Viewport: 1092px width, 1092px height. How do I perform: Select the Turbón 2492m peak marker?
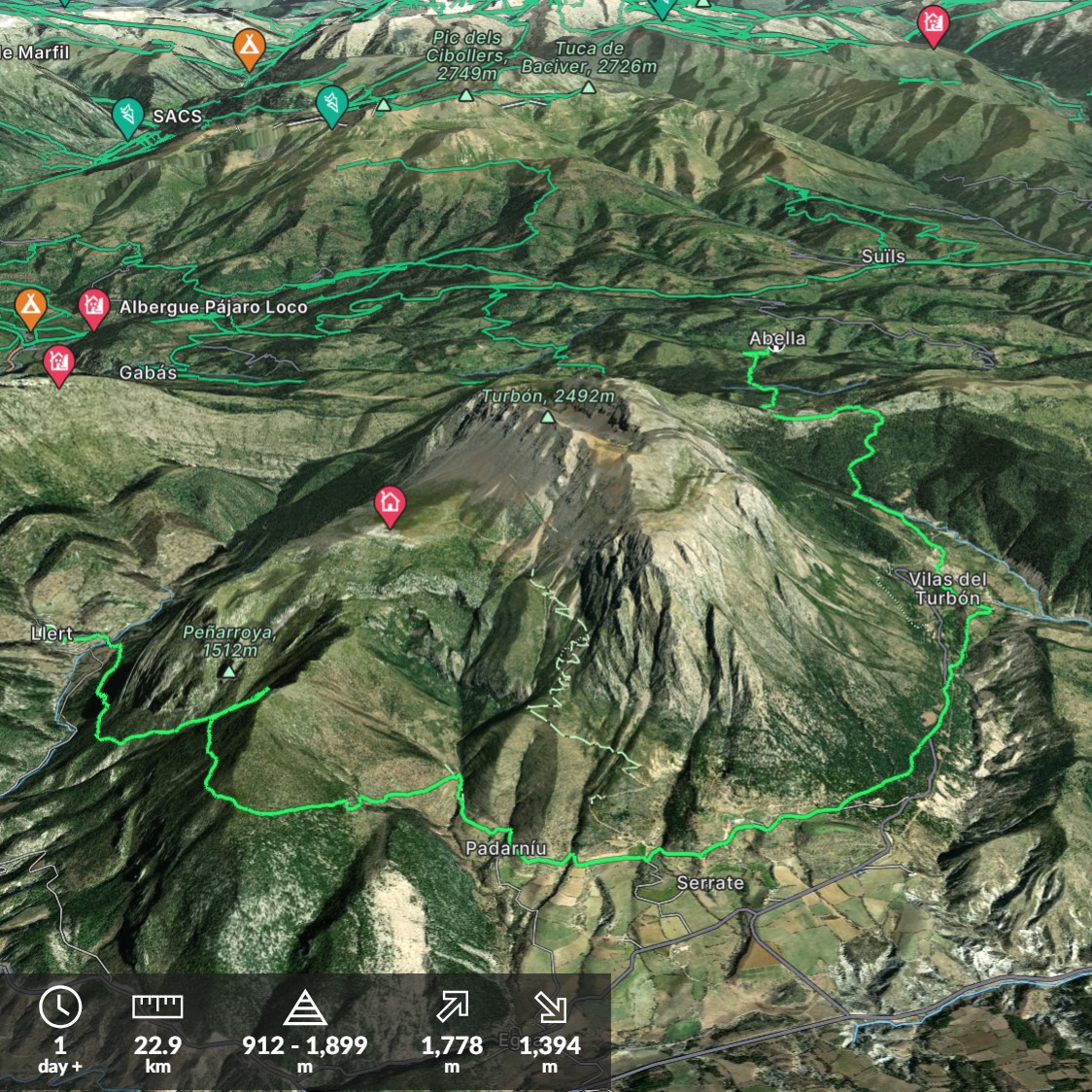[548, 418]
